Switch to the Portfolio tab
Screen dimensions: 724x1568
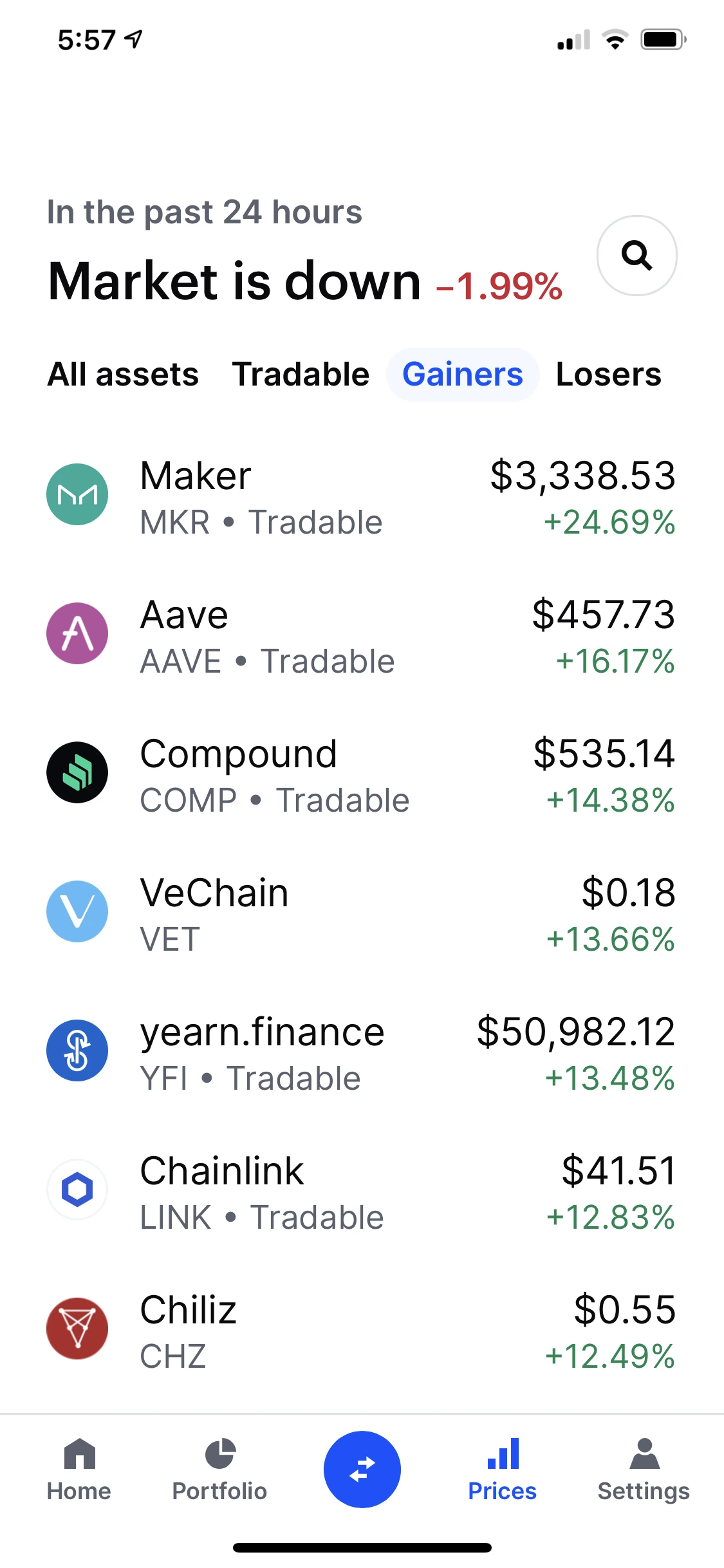pyautogui.click(x=219, y=1470)
